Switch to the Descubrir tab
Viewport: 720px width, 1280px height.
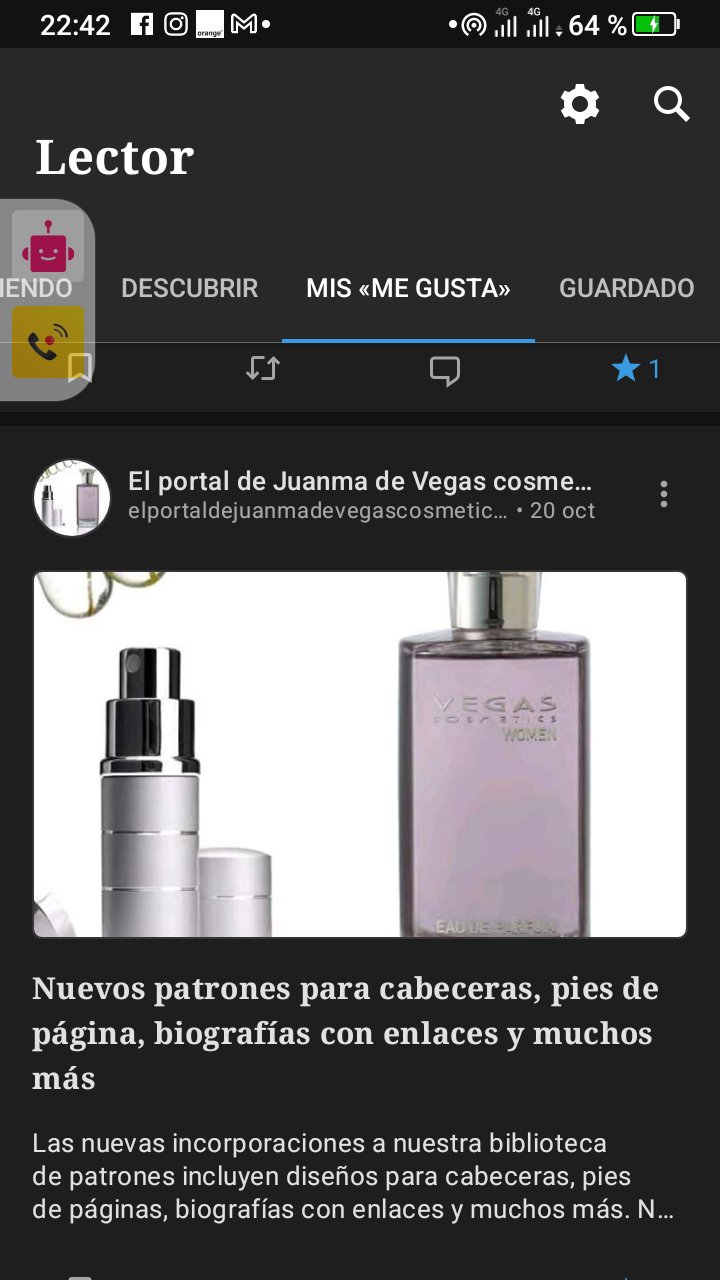pos(189,289)
